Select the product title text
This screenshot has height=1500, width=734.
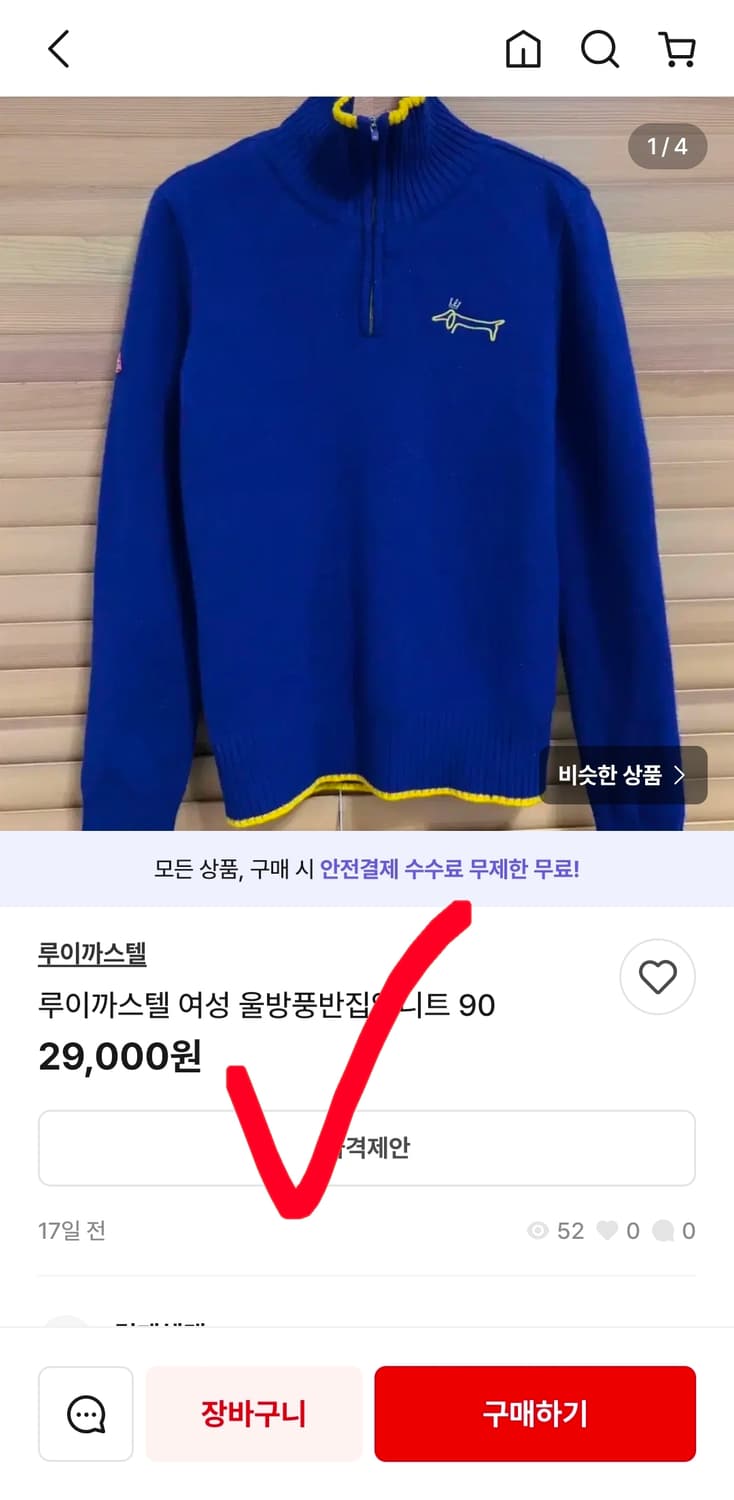coord(265,1005)
